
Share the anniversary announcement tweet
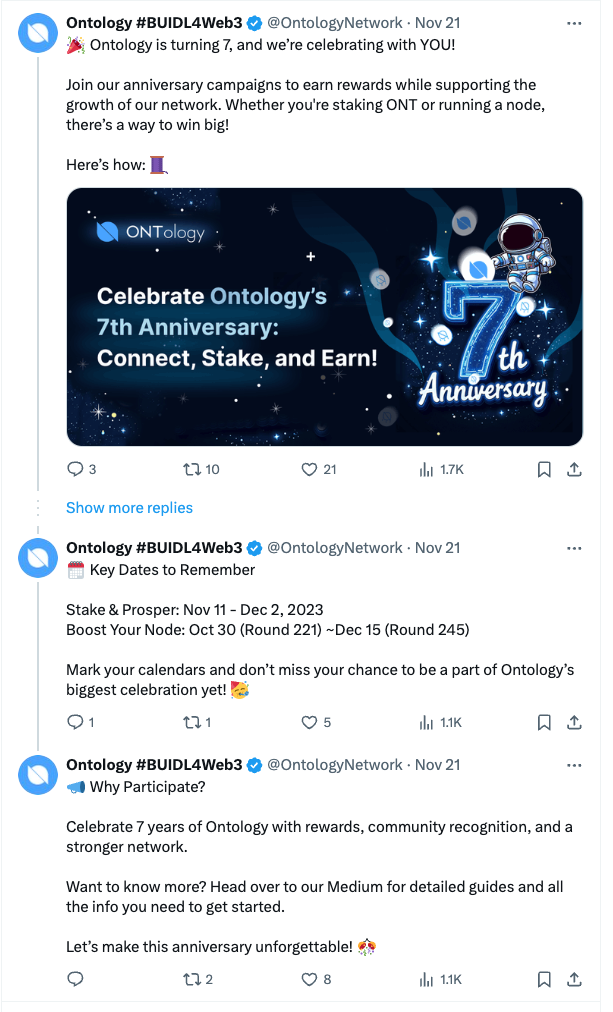[574, 469]
